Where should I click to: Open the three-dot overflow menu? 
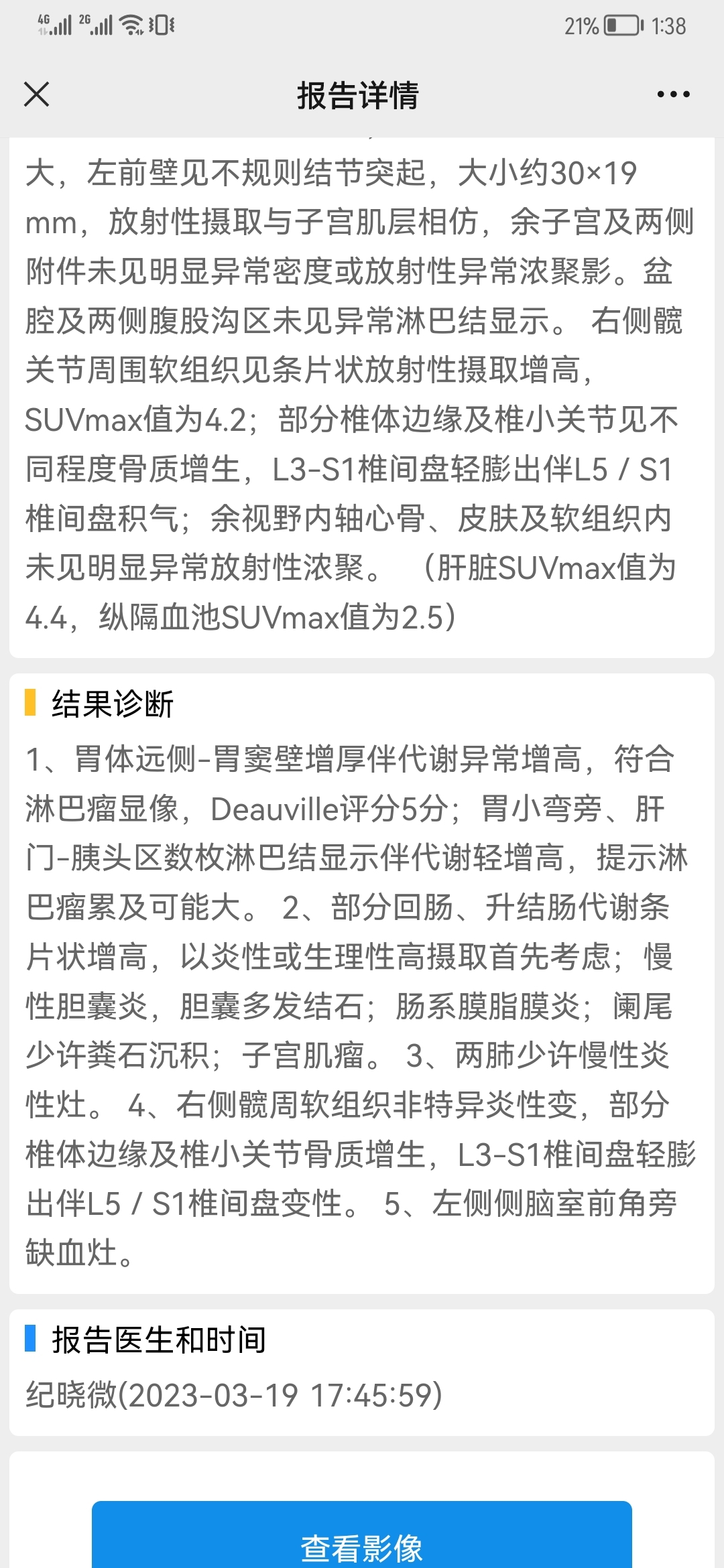click(673, 94)
